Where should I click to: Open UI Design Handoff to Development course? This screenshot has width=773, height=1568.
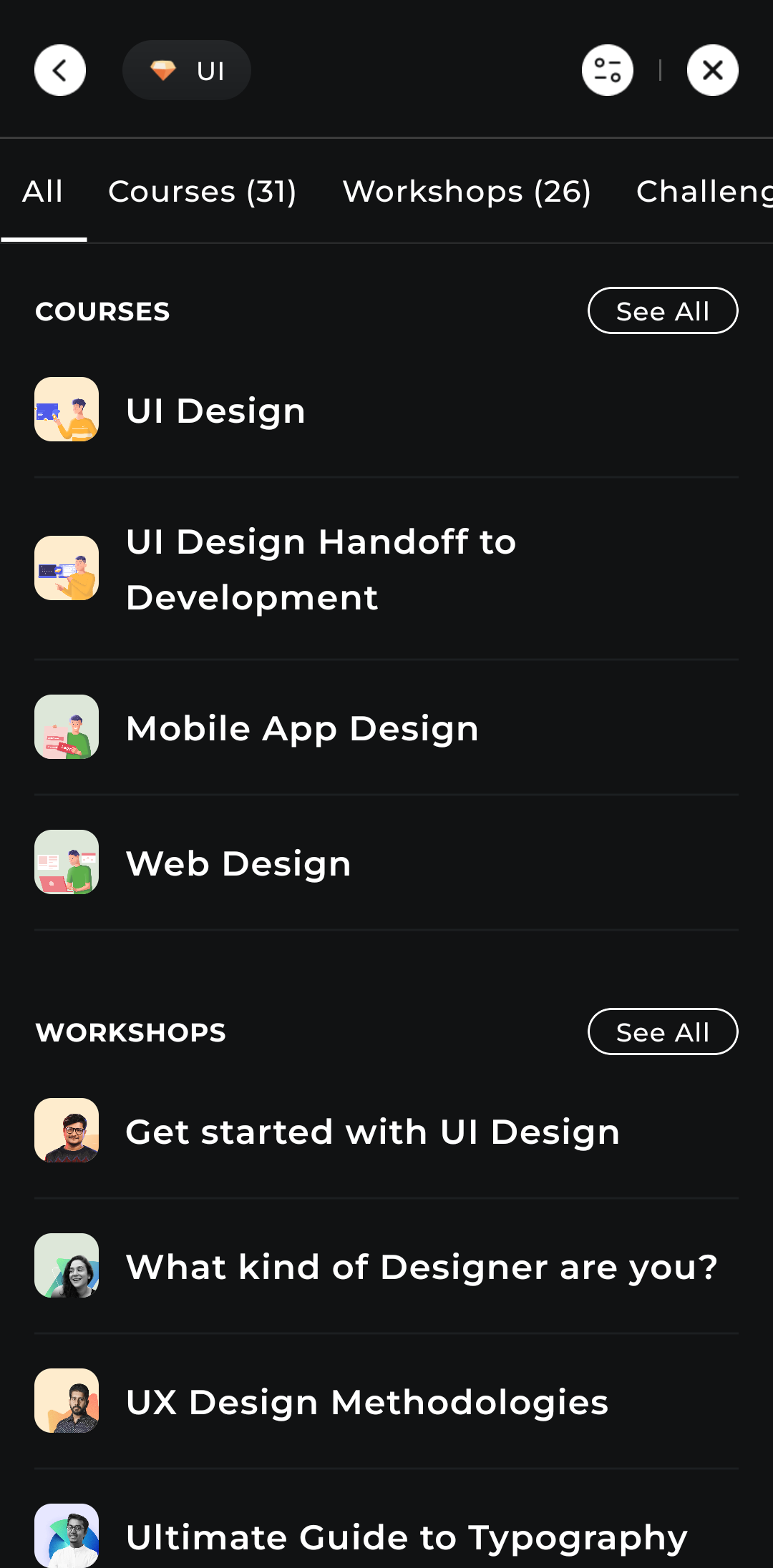pos(321,569)
